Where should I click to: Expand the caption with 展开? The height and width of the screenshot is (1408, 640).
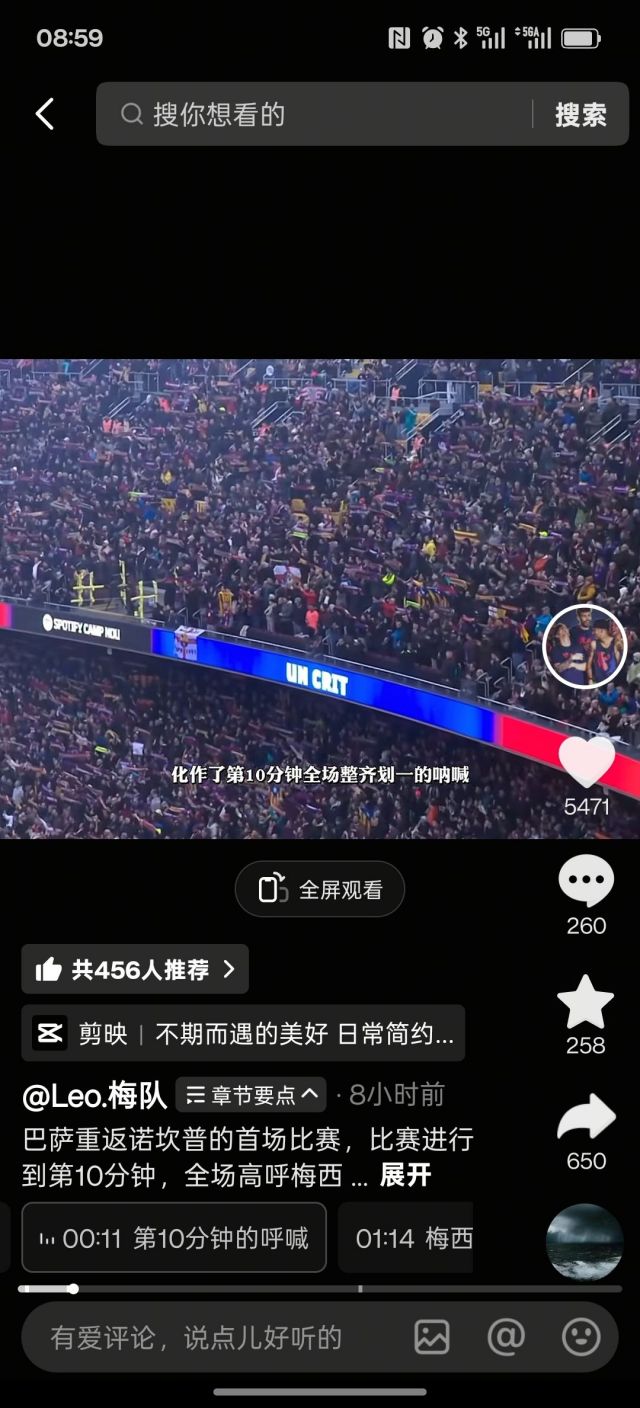[405, 1175]
